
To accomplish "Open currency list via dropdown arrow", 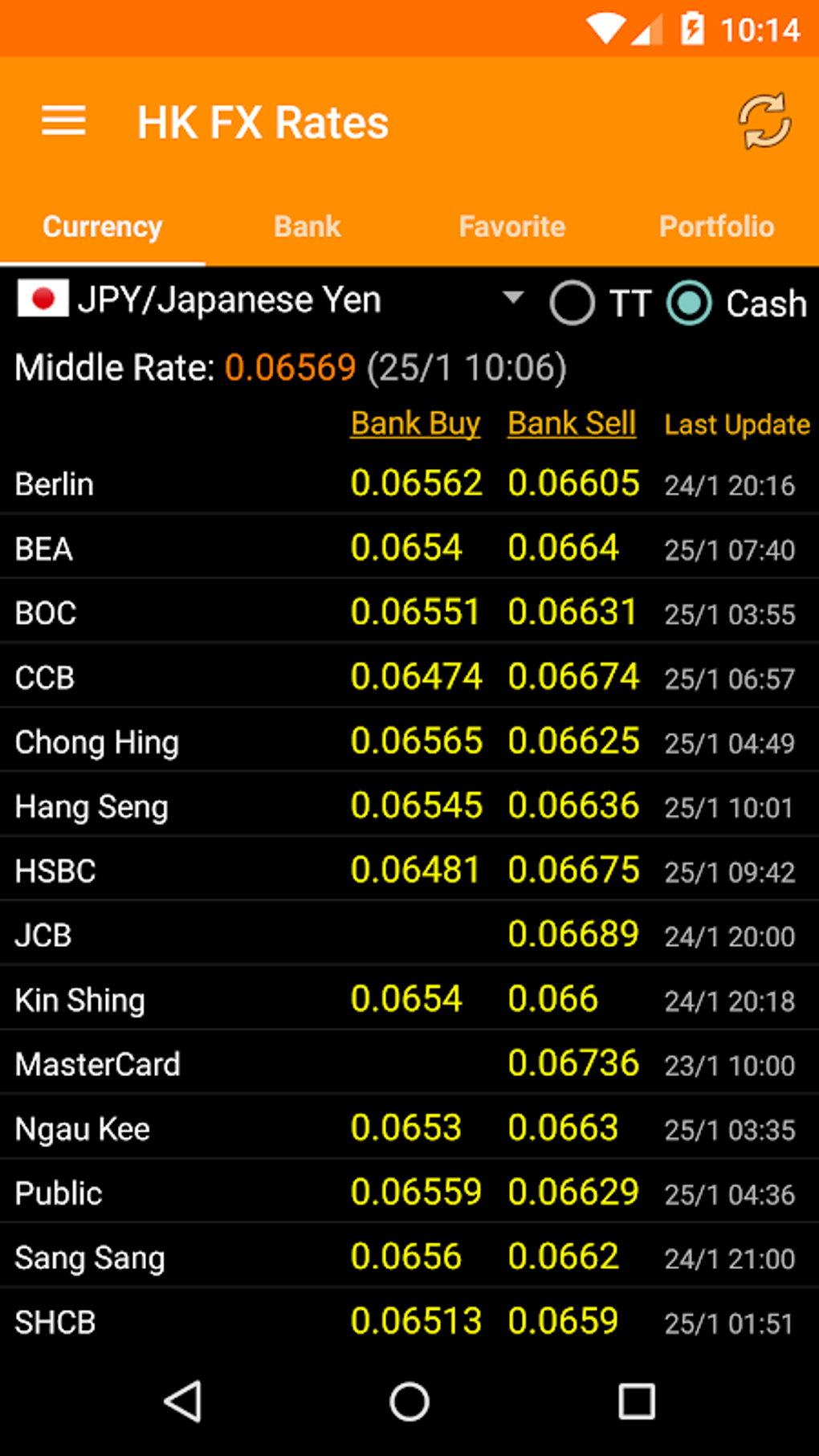I will (x=514, y=299).
